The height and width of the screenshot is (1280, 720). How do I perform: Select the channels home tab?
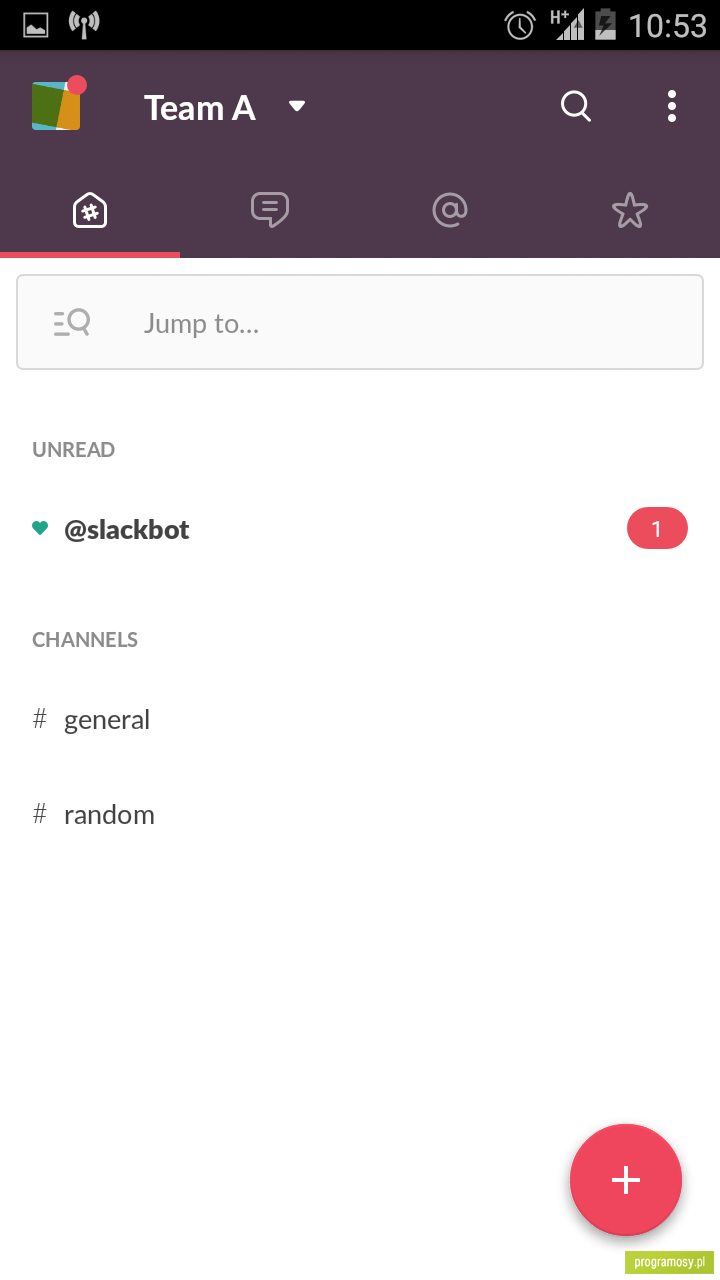[x=90, y=210]
